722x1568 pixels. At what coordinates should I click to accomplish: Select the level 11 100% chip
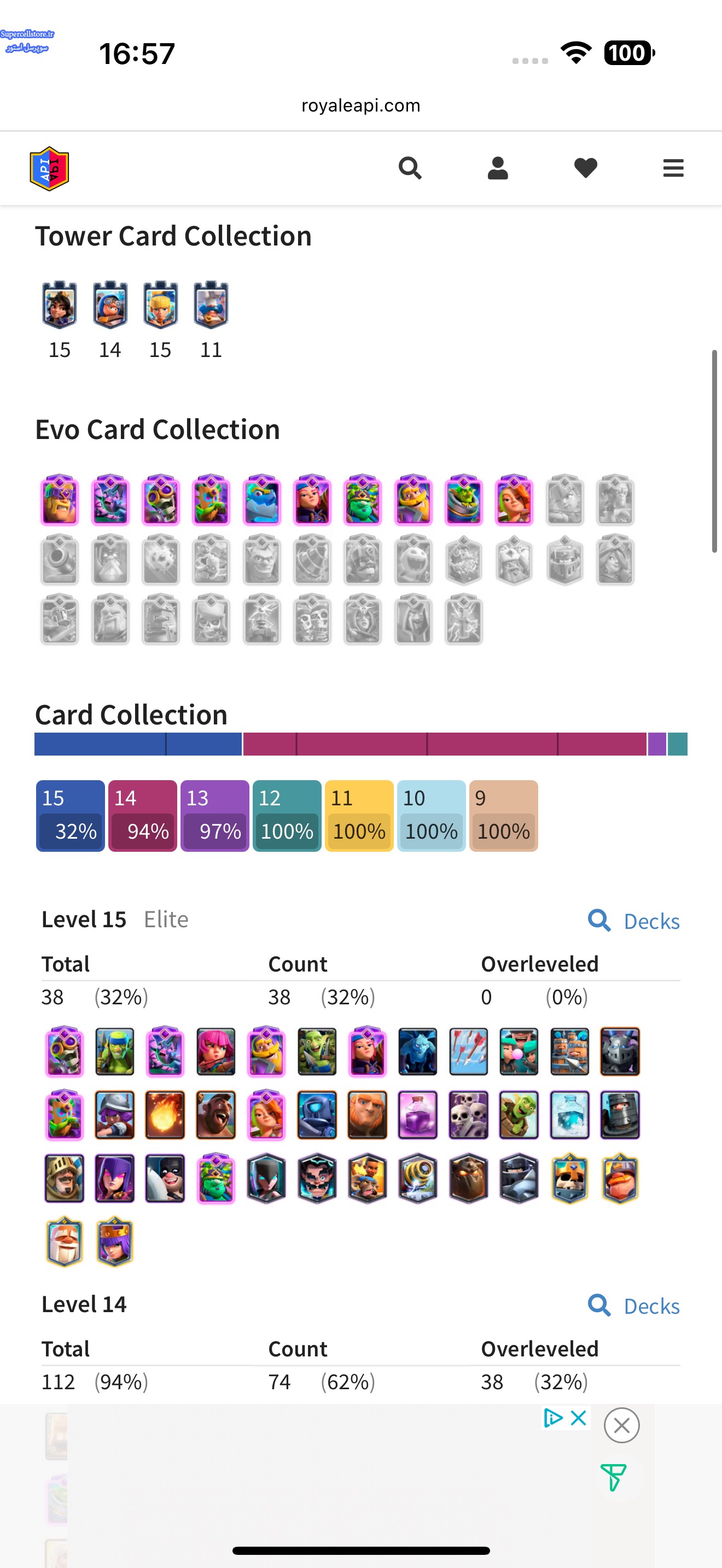(359, 816)
